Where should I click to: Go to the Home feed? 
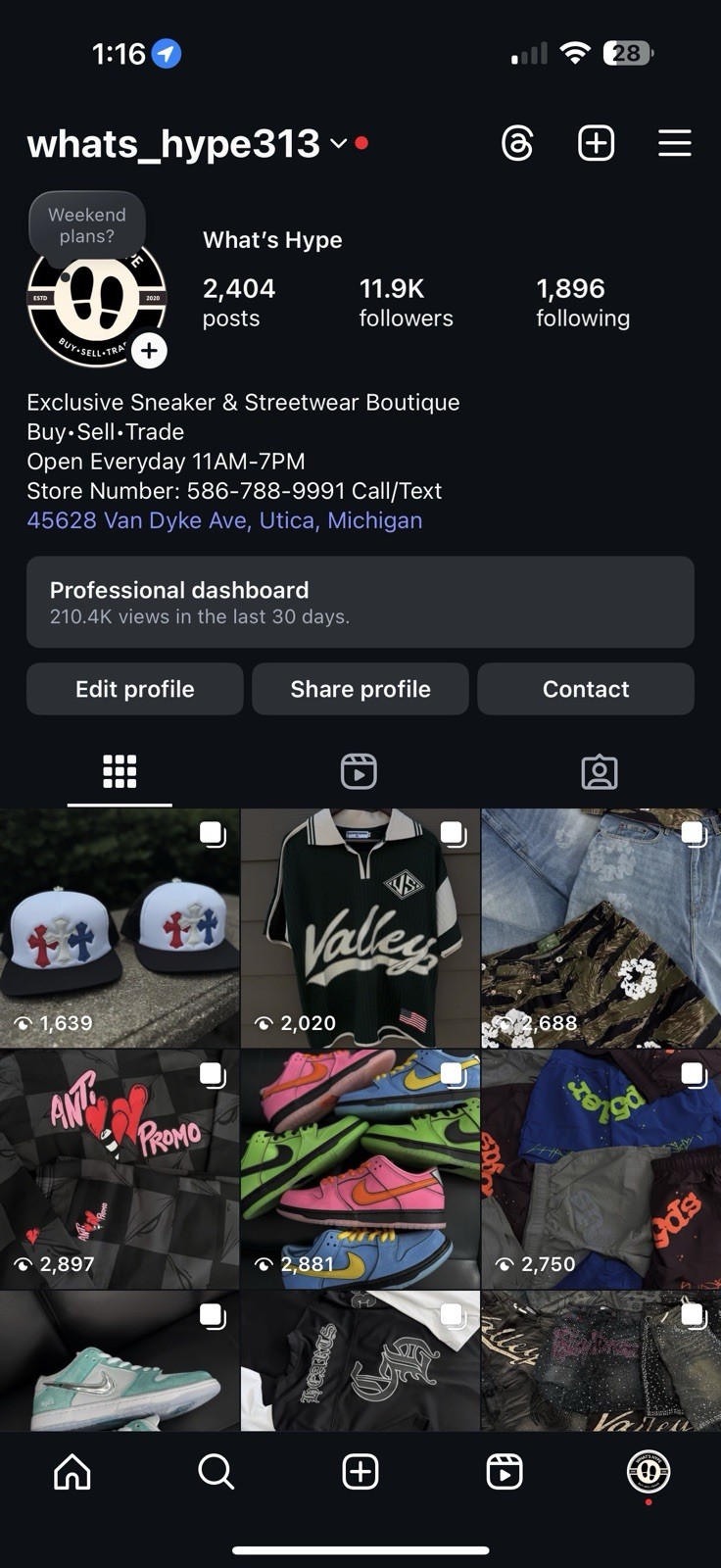click(x=72, y=1471)
